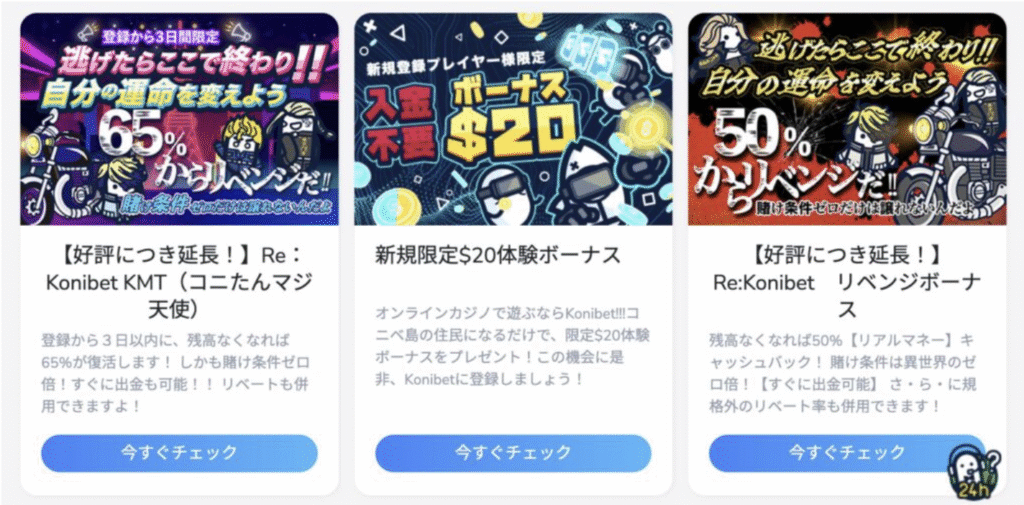Viewport: 1024px width, 505px height.
Task: Open the 65% revenge bonus banner
Action: 179,119
